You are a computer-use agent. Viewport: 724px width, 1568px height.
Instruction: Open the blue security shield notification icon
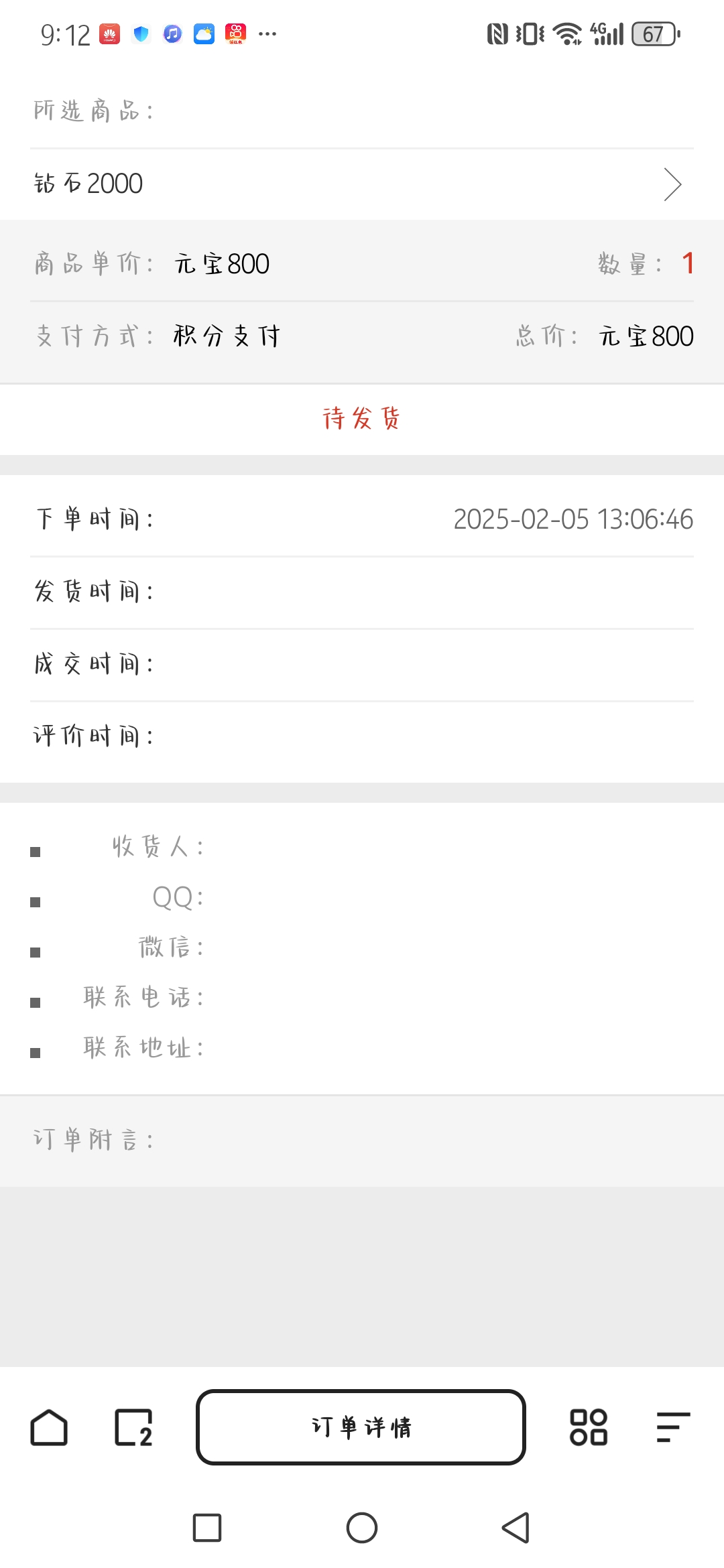tap(139, 33)
